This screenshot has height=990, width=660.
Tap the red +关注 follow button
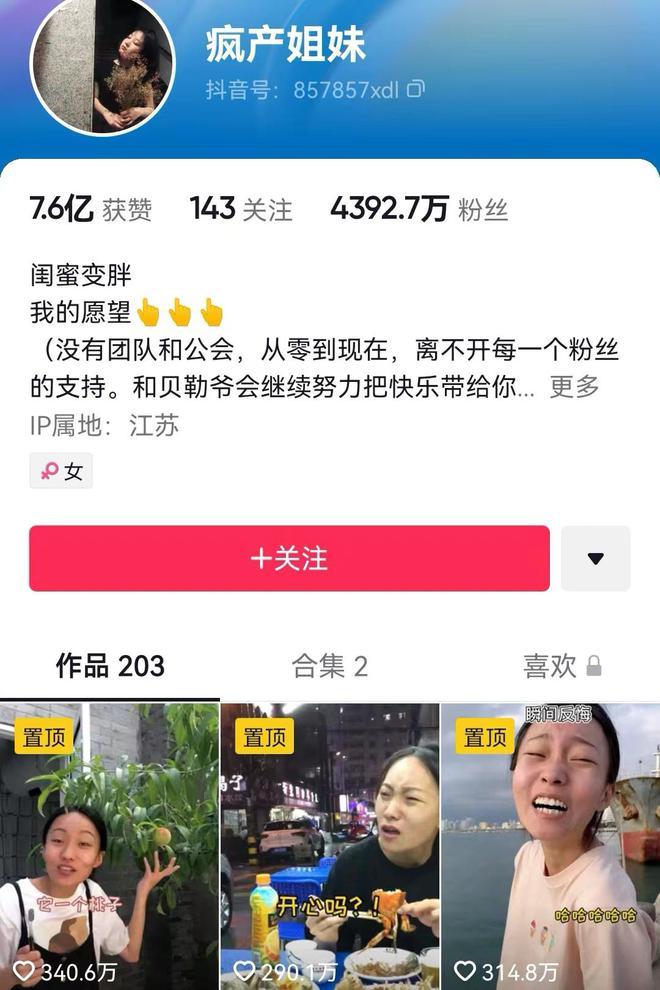click(289, 558)
